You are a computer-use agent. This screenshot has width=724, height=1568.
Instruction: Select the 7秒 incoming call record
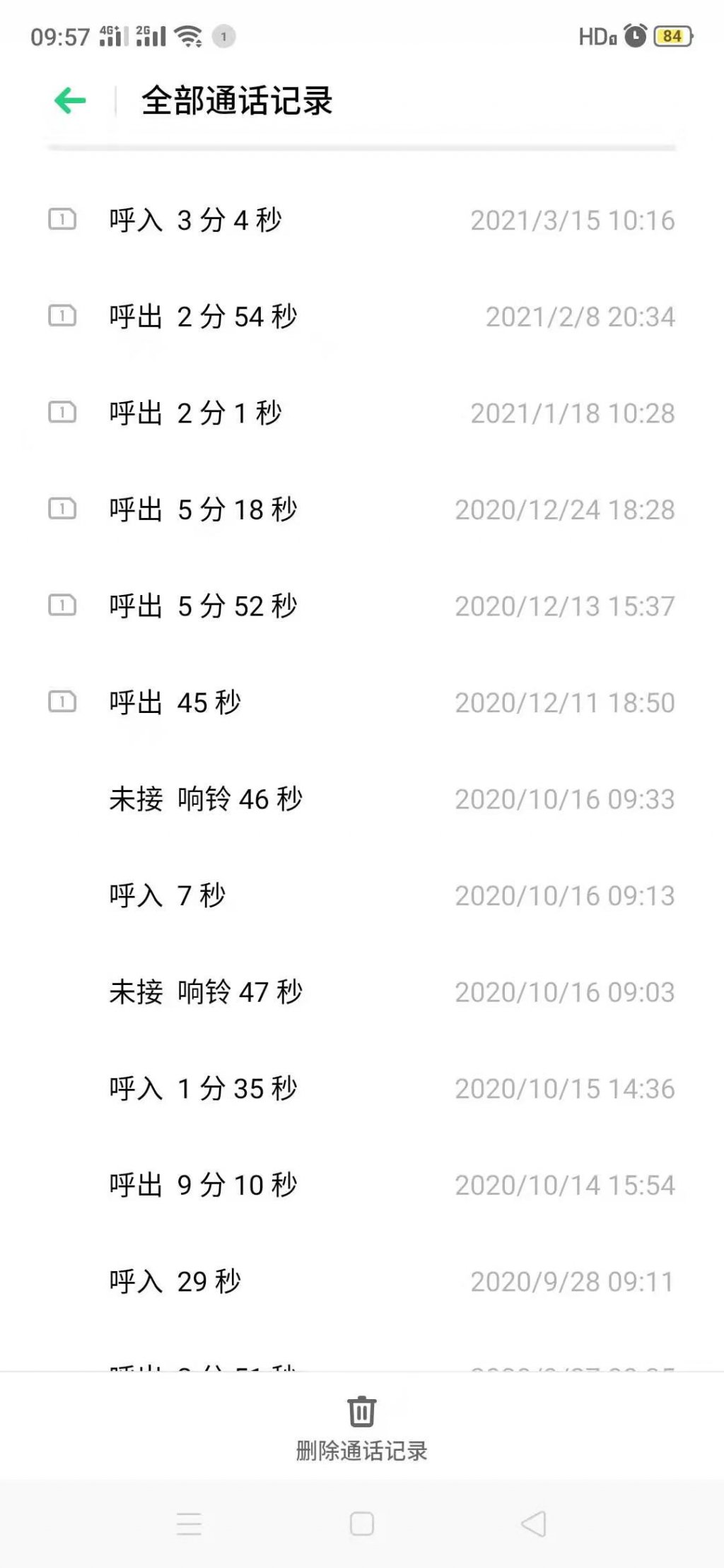(362, 895)
